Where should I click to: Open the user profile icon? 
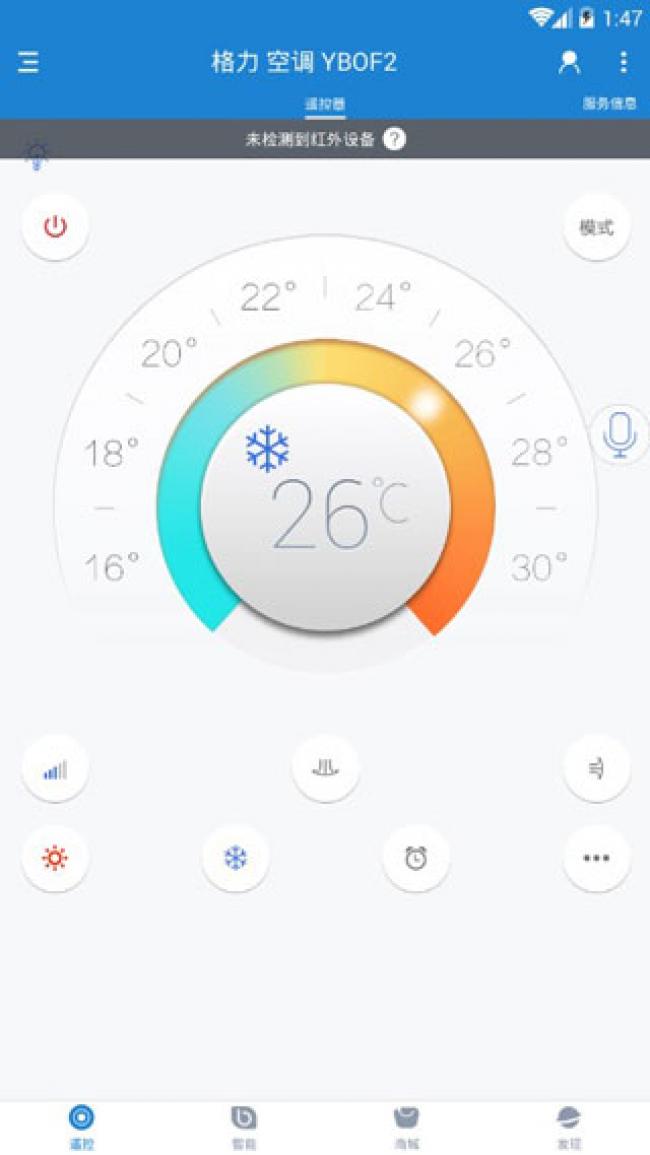(x=569, y=63)
